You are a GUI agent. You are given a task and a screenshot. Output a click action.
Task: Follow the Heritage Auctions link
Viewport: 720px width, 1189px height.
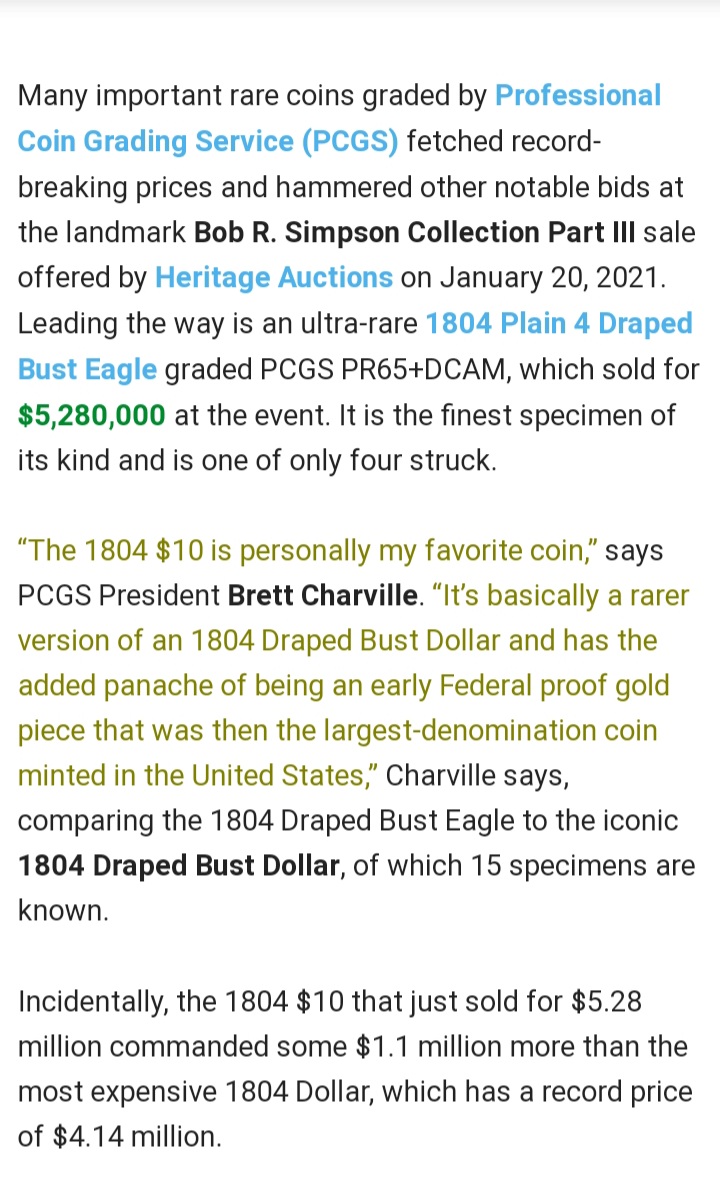click(x=274, y=278)
